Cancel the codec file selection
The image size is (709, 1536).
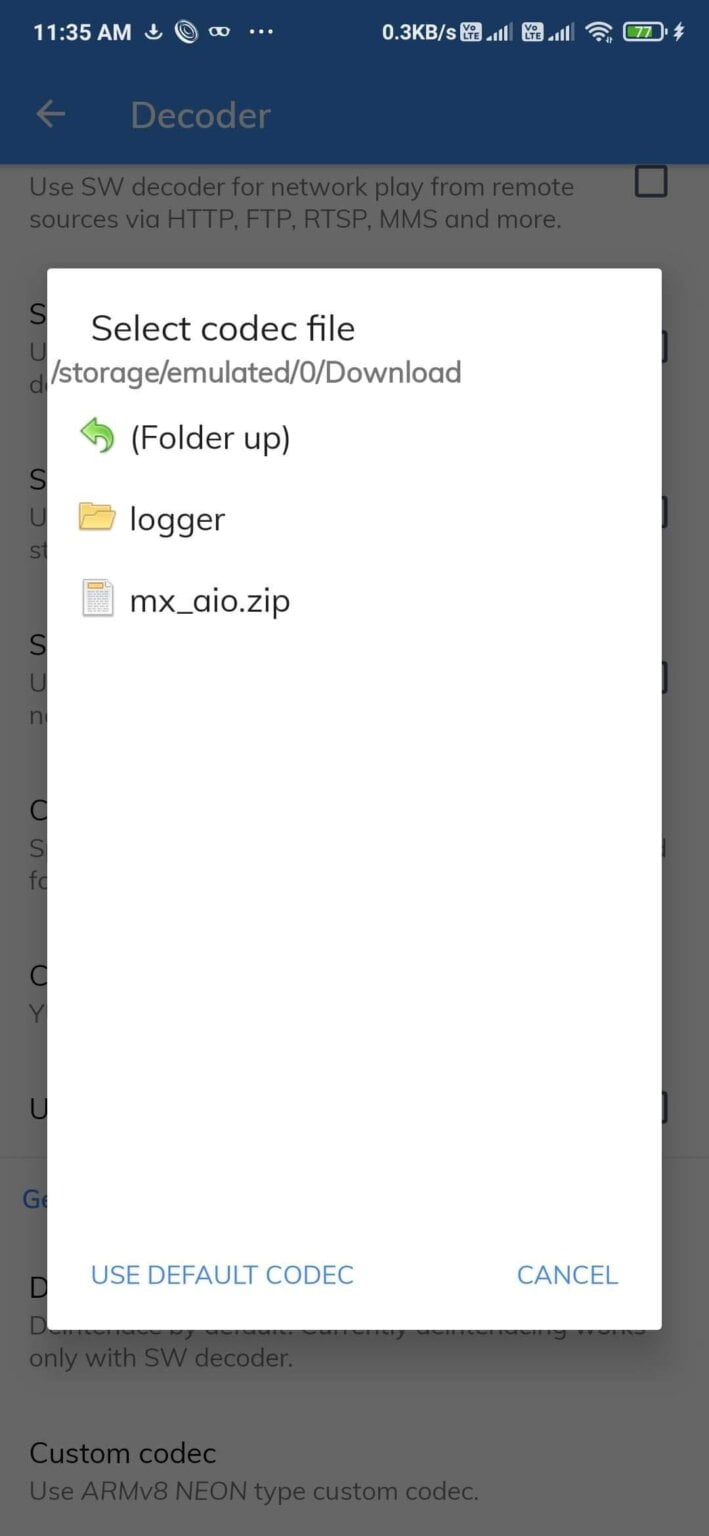[567, 1275]
